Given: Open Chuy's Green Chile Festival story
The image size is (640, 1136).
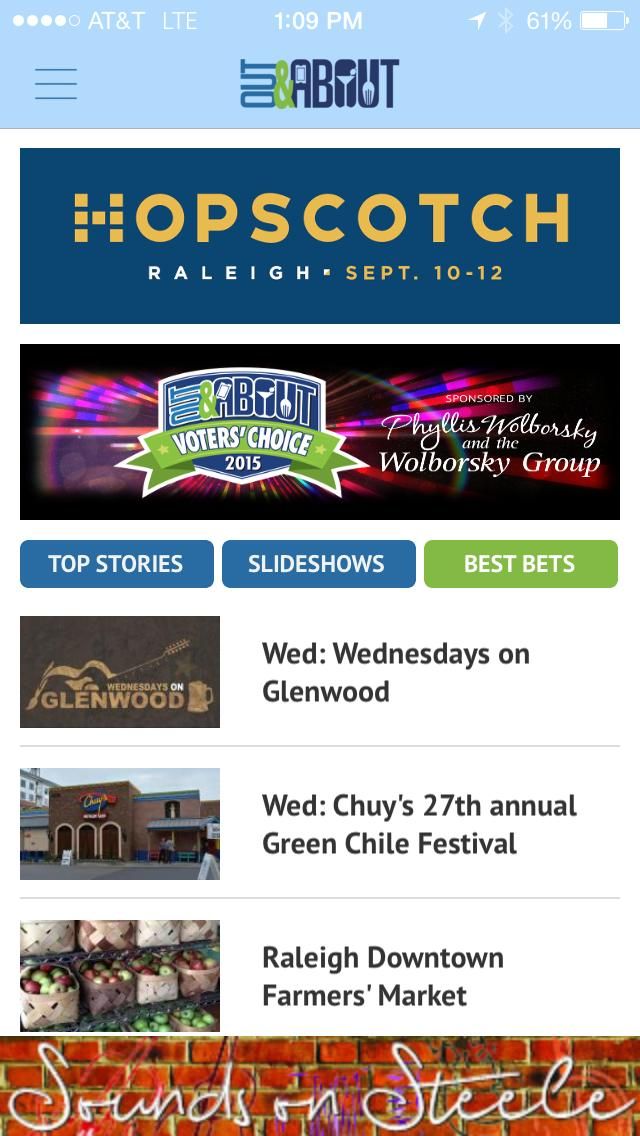Looking at the screenshot, I should coord(418,824).
